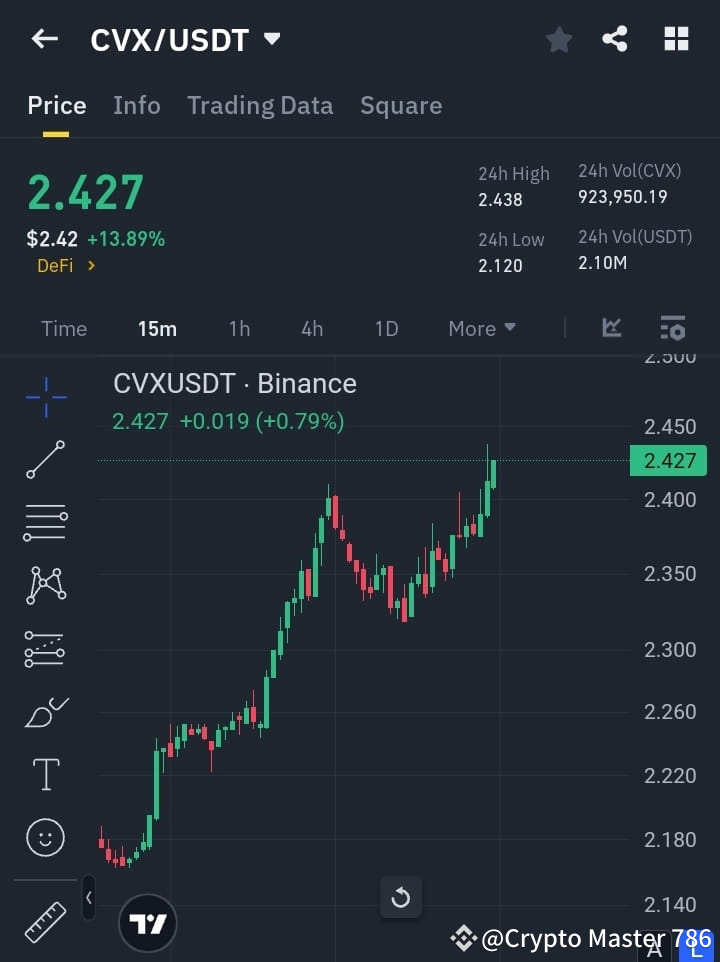Select the brush drawing tool

[x=45, y=712]
